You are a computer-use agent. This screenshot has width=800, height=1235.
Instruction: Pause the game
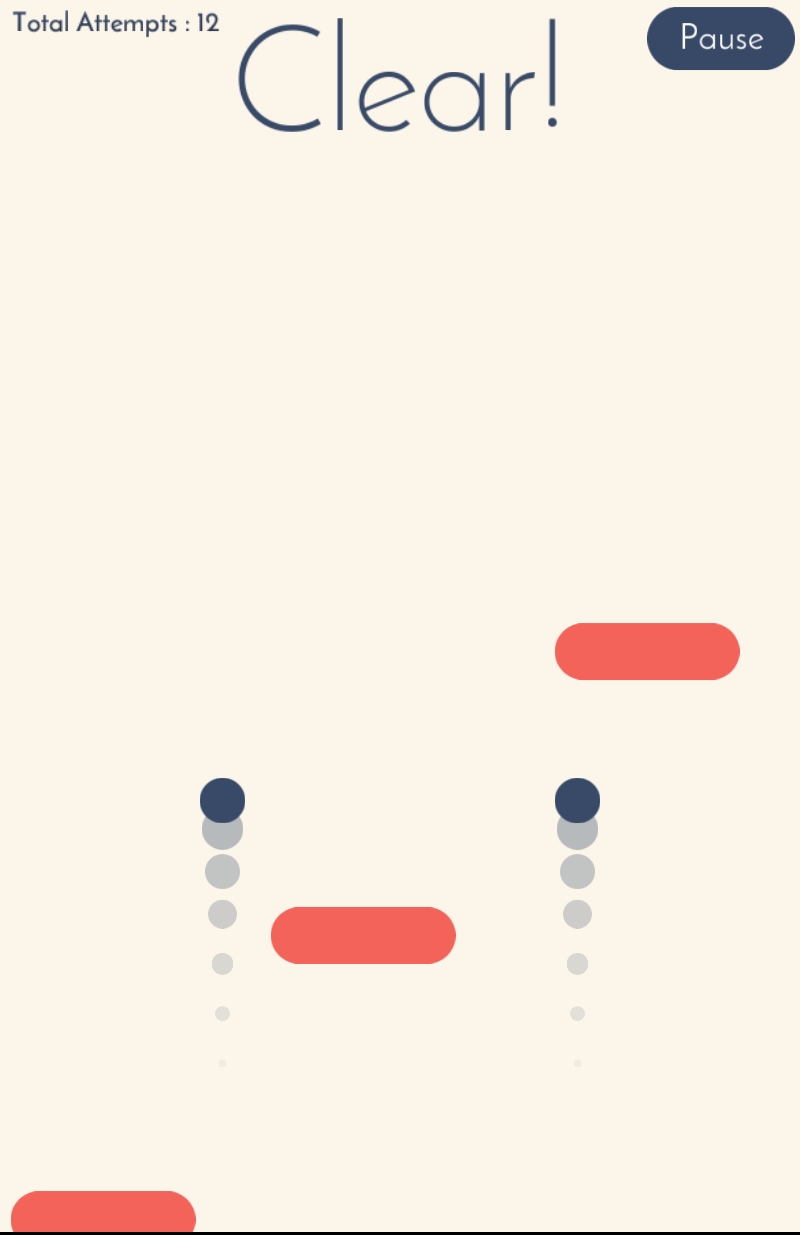(x=721, y=38)
